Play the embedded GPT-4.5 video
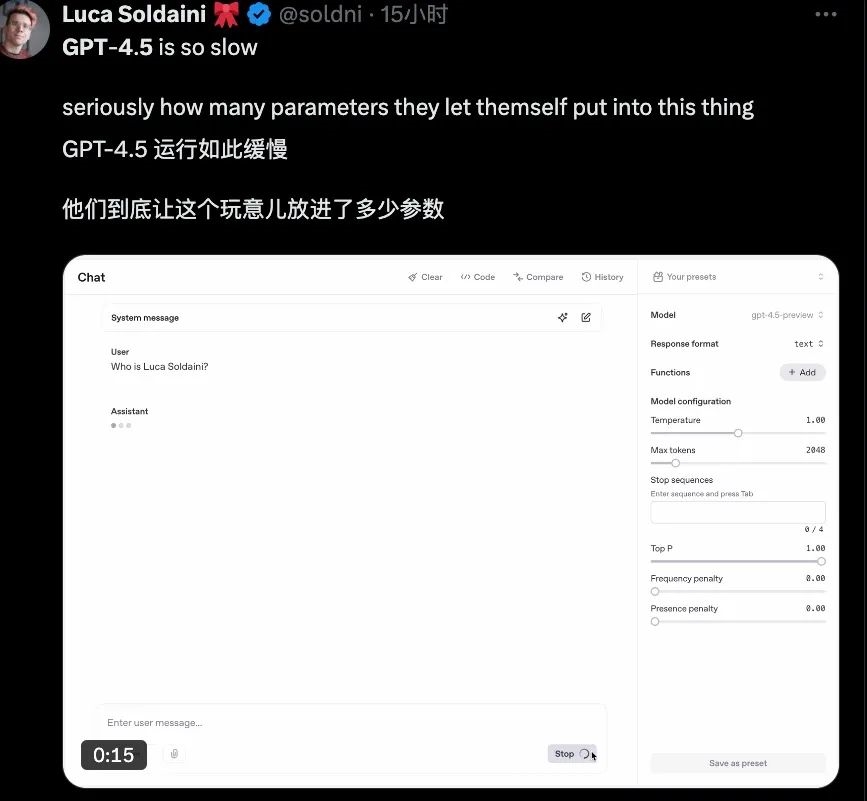 coord(450,520)
